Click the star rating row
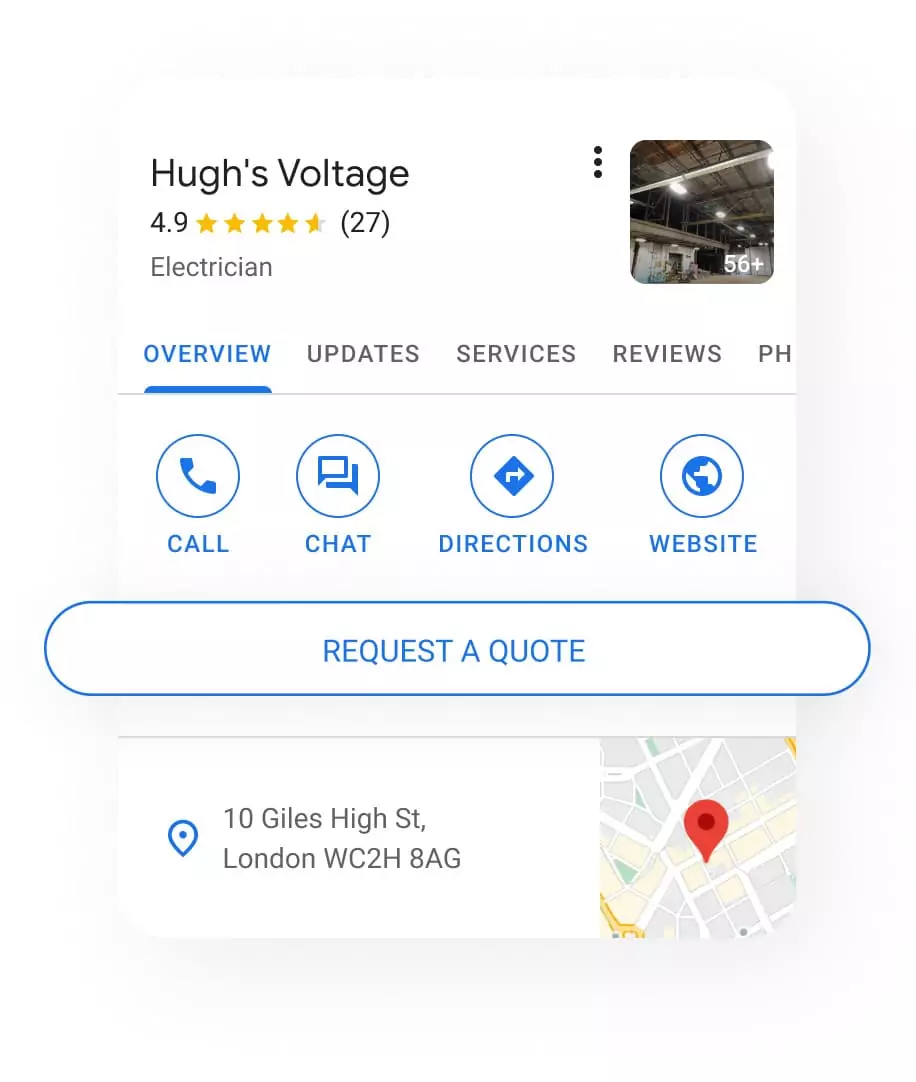The height and width of the screenshot is (1082, 916). coord(260,223)
